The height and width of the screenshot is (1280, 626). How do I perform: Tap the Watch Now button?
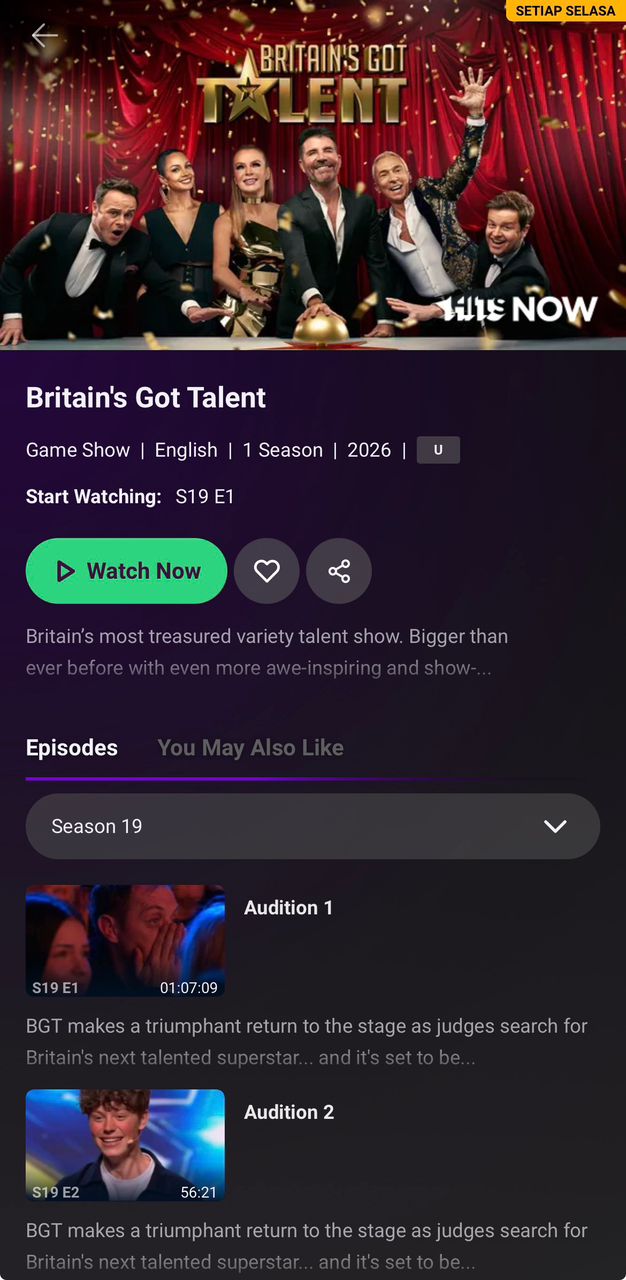(x=127, y=571)
